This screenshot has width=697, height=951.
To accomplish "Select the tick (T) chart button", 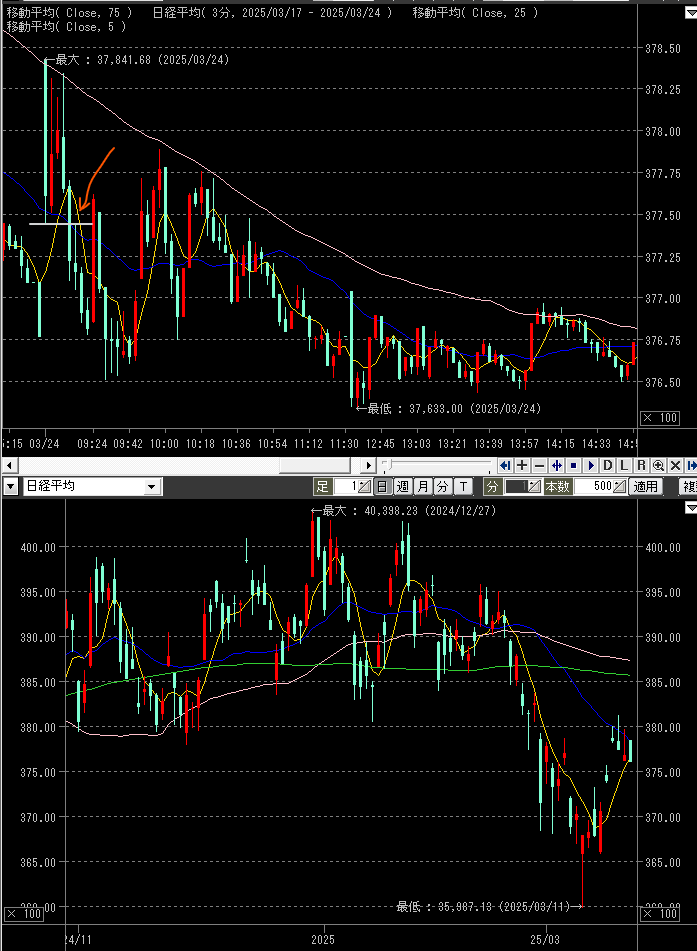I will coord(463,486).
